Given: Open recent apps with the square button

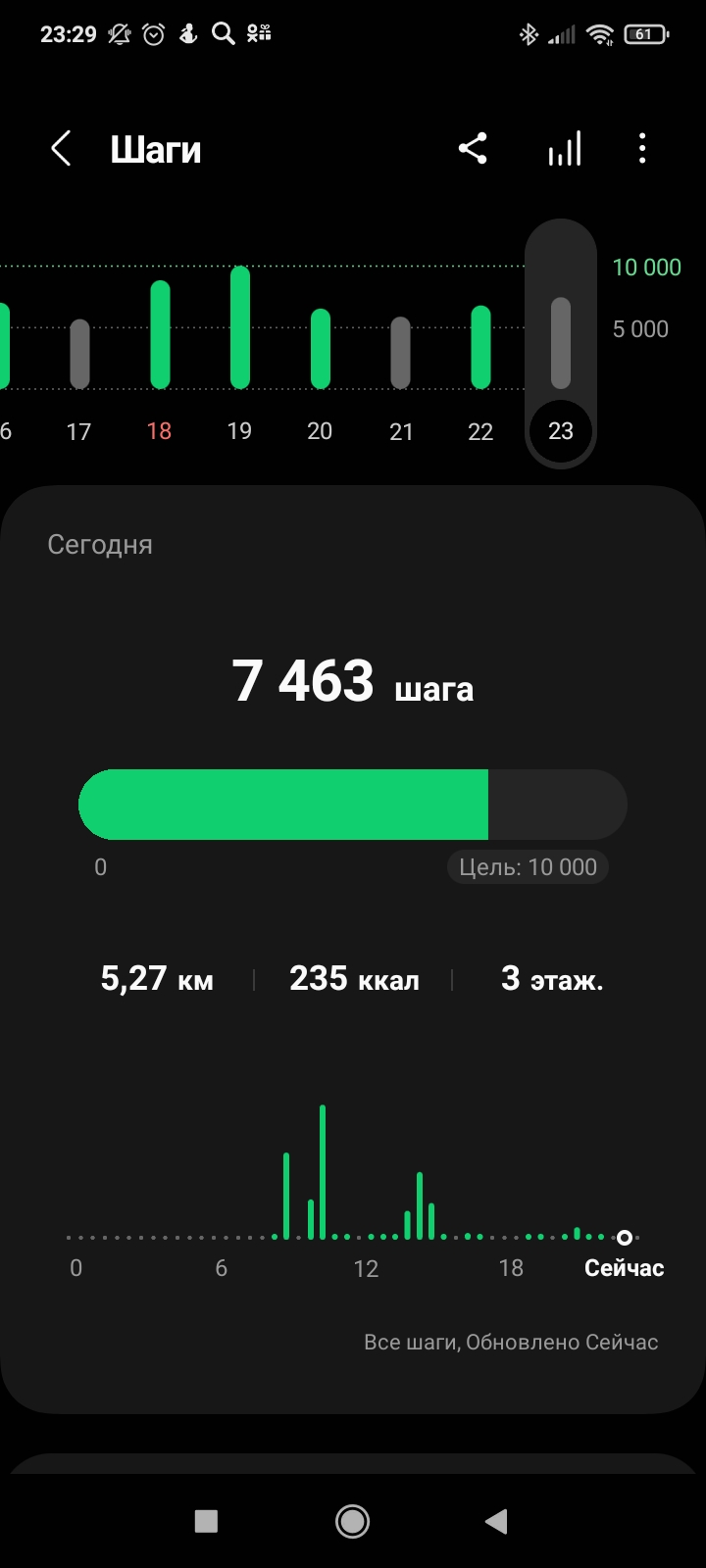Looking at the screenshot, I should 206,1521.
